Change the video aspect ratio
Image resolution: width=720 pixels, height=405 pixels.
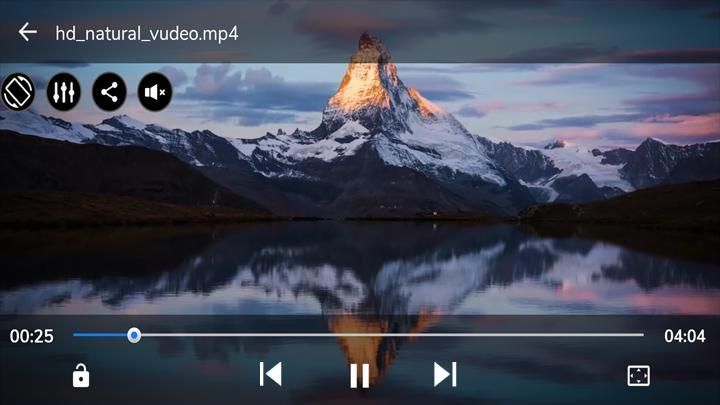coord(638,375)
